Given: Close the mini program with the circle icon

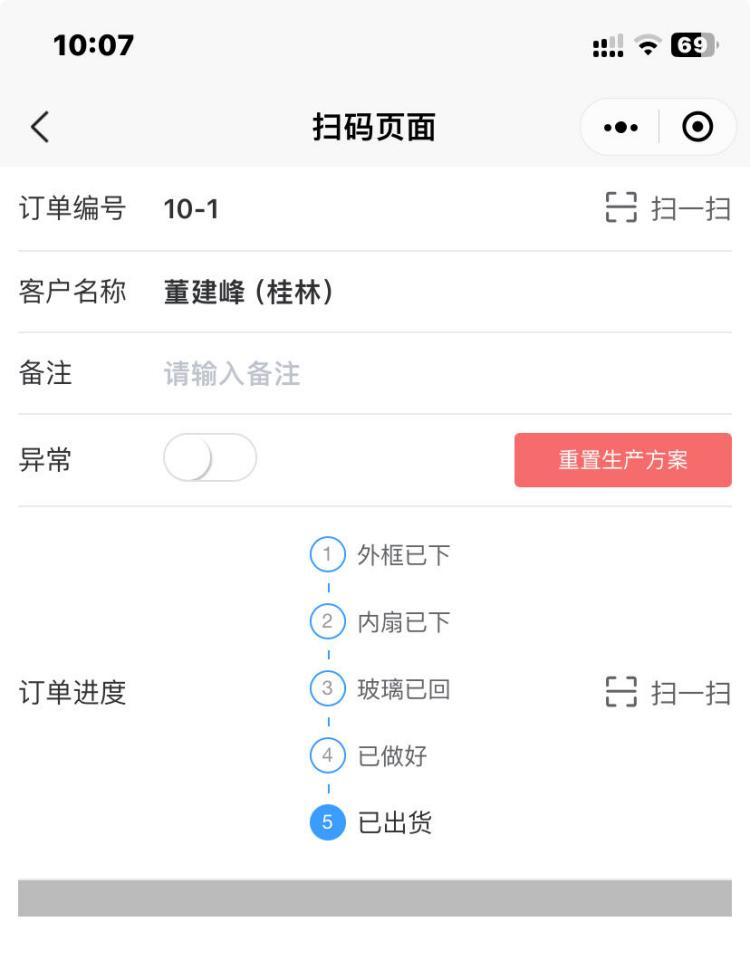Looking at the screenshot, I should click(697, 127).
